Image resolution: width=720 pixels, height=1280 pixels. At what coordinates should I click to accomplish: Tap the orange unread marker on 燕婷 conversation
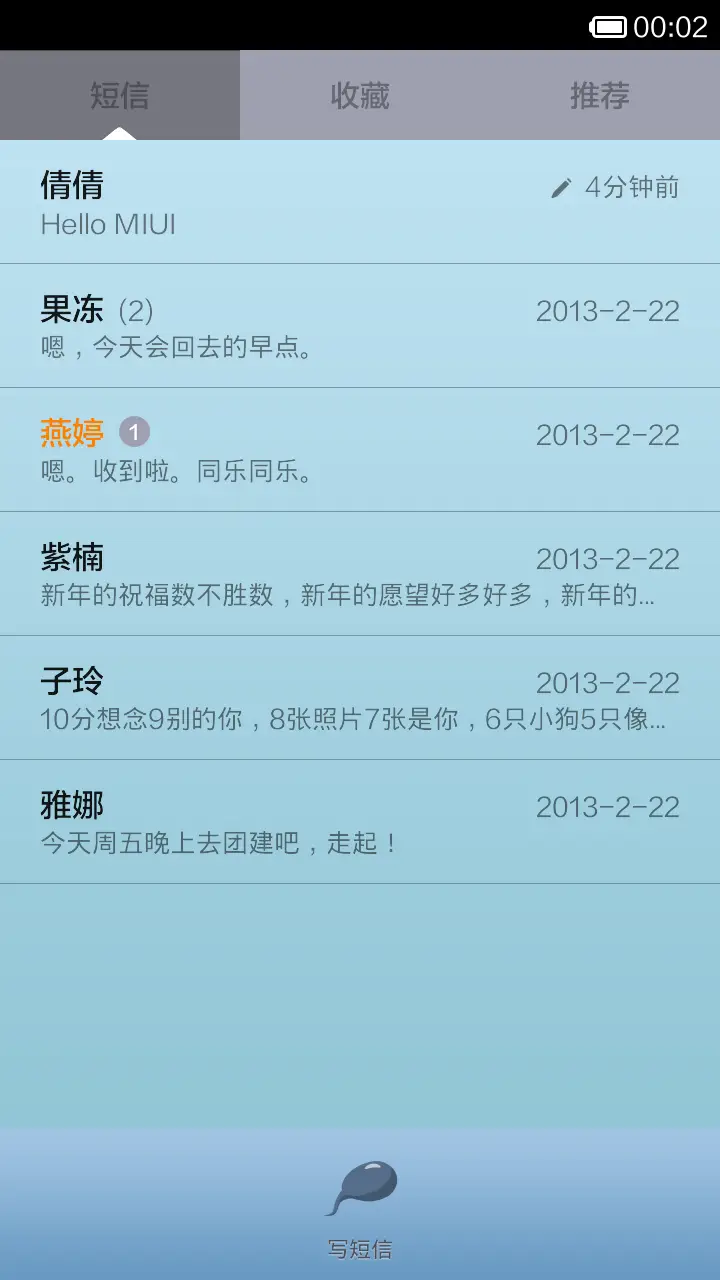pos(135,431)
